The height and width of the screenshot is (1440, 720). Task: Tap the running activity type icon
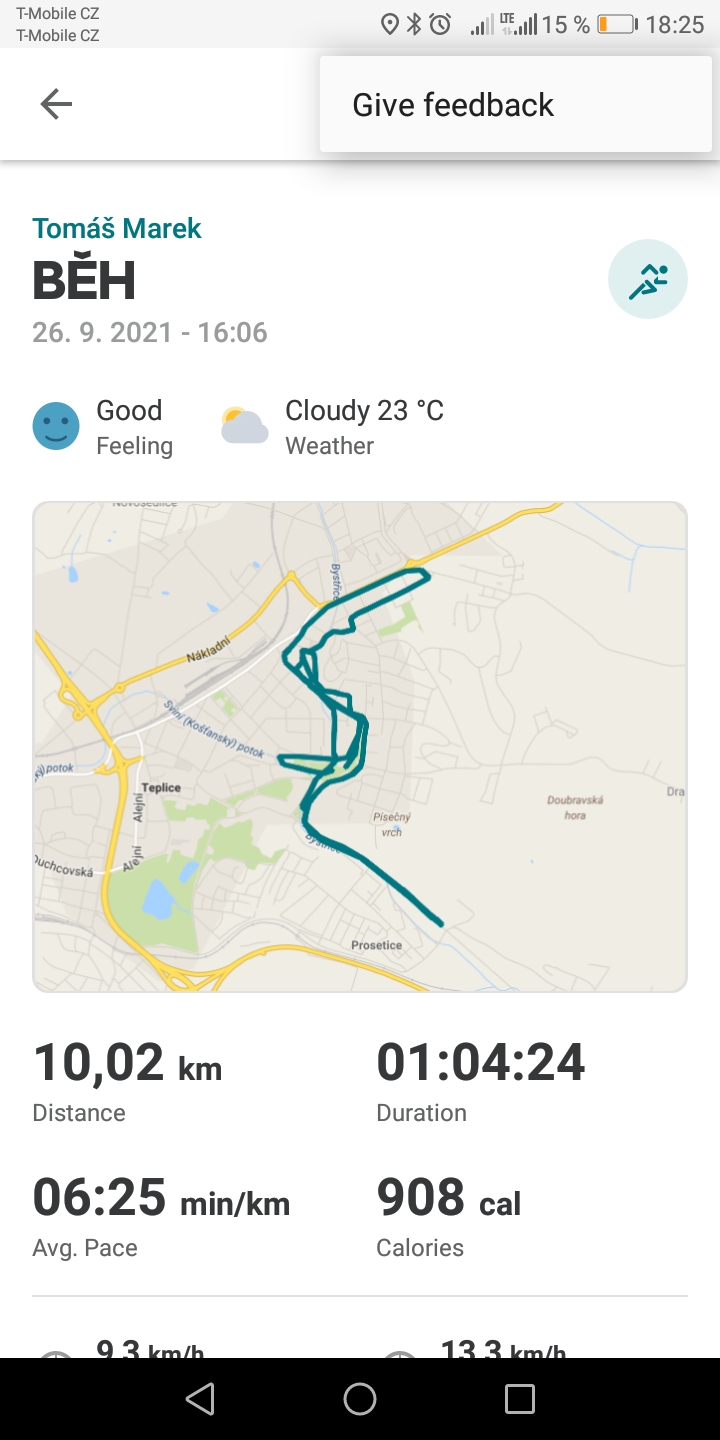point(648,279)
